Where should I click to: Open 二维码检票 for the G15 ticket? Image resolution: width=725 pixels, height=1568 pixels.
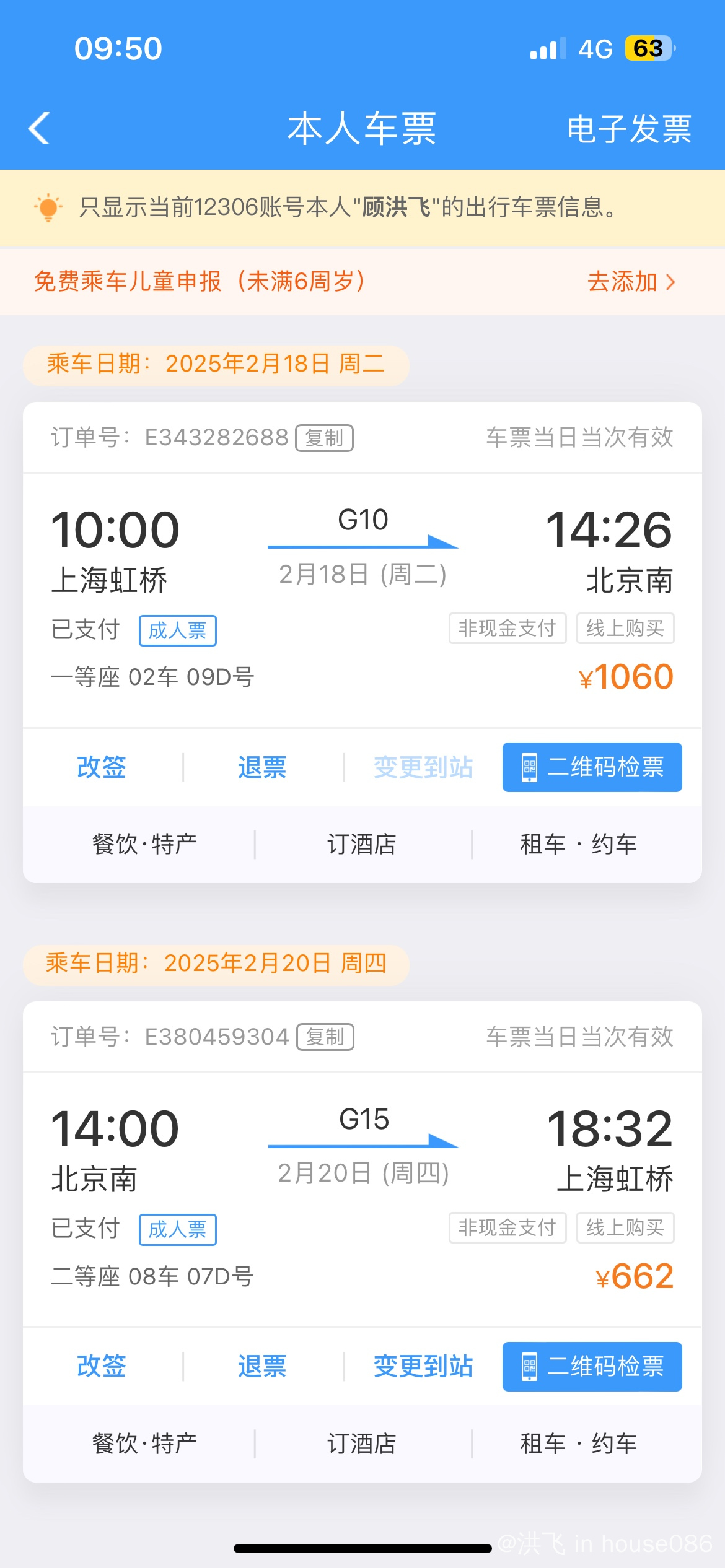click(592, 1367)
